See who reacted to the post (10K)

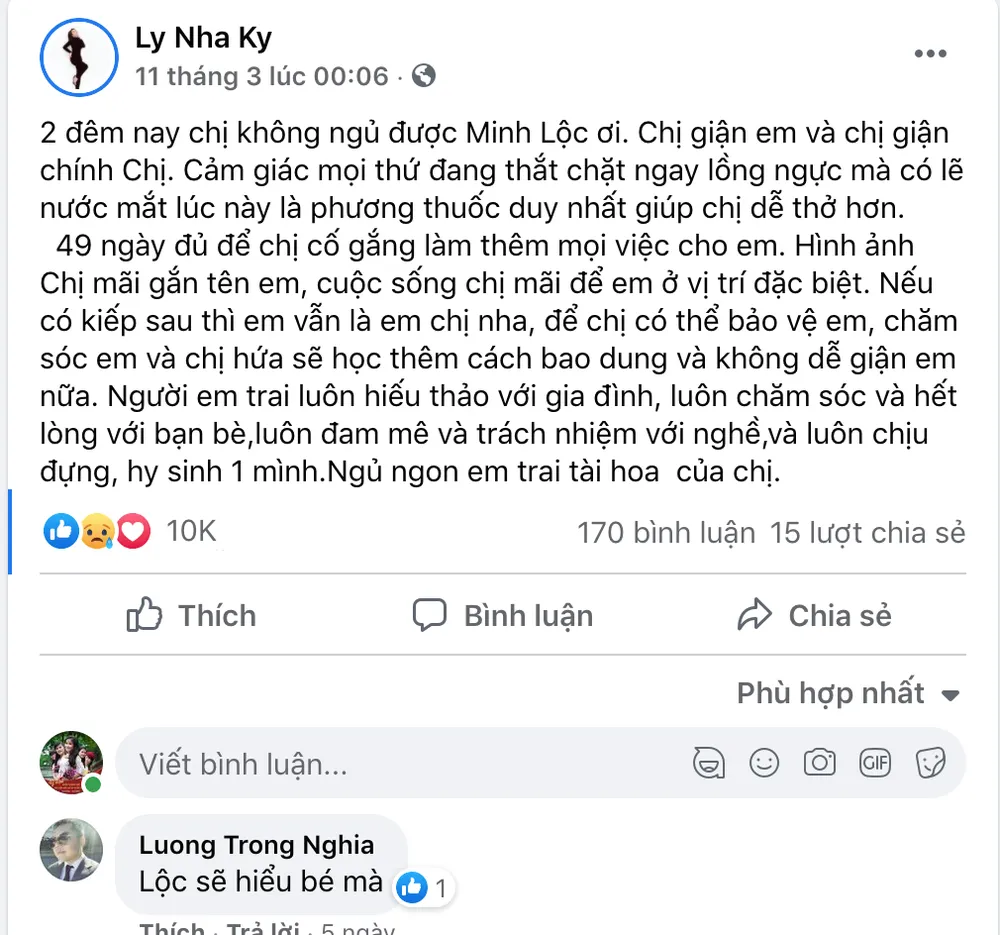point(190,531)
